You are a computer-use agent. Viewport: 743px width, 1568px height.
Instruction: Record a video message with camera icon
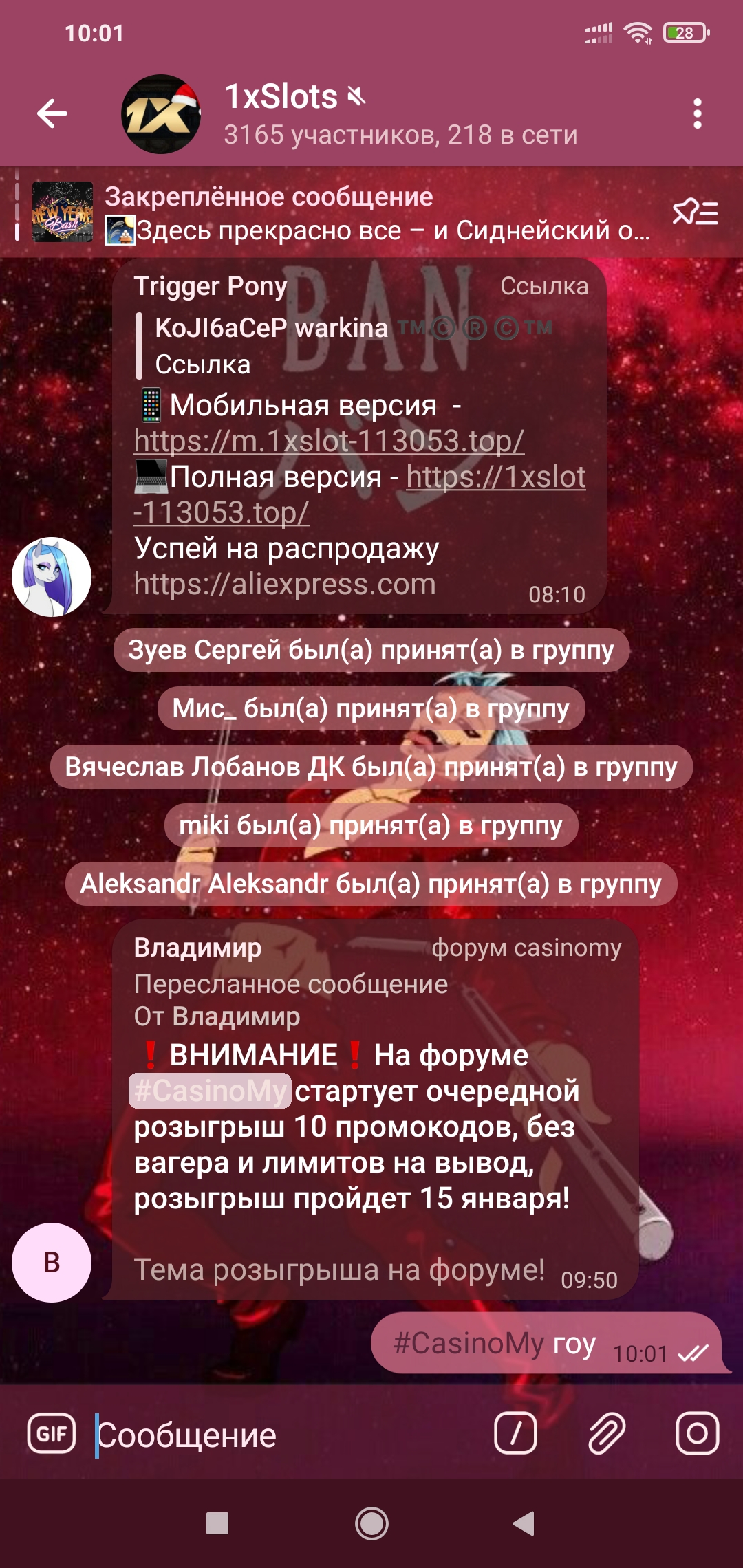697,1434
